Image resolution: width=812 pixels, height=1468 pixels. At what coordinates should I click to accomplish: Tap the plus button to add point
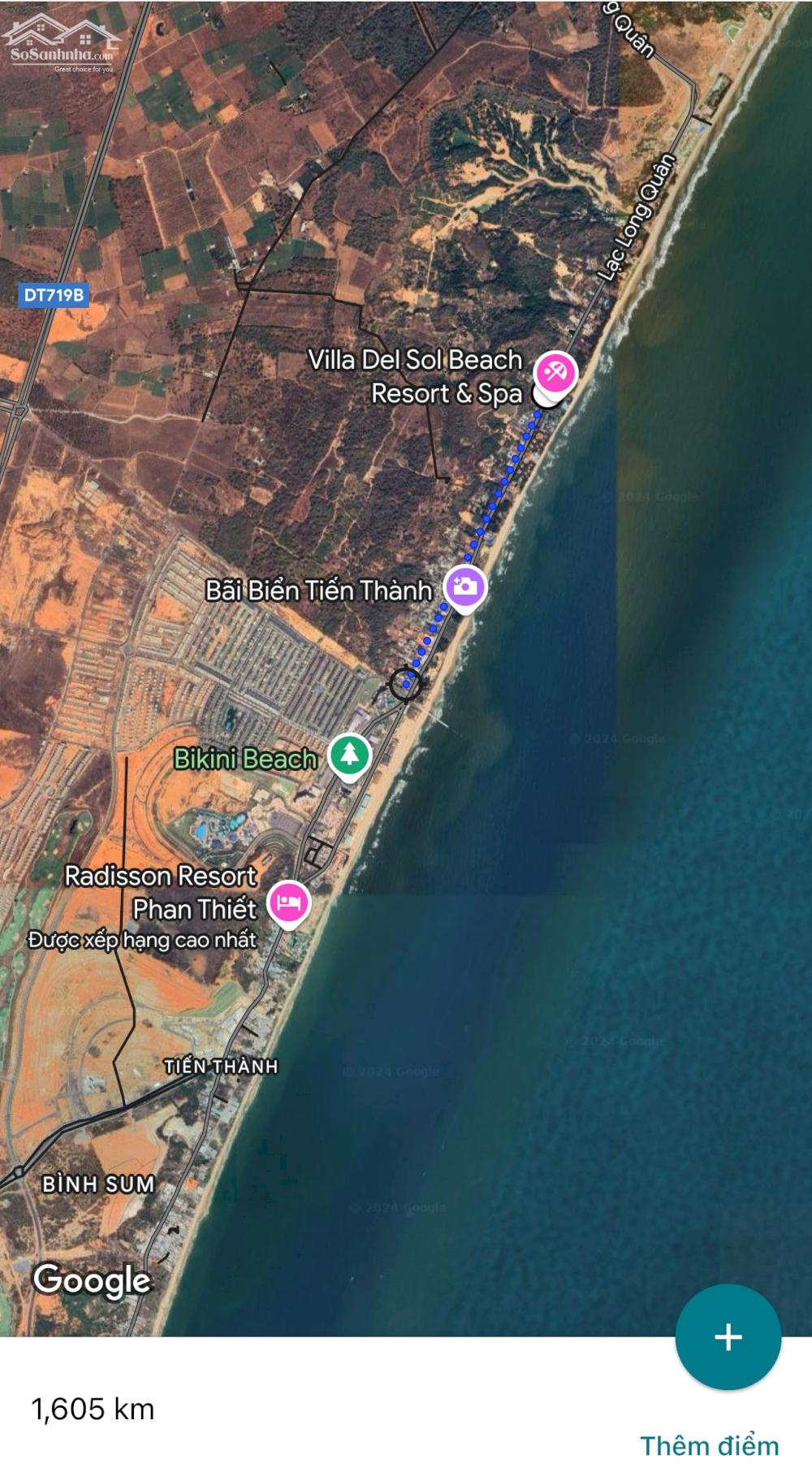pos(728,1336)
